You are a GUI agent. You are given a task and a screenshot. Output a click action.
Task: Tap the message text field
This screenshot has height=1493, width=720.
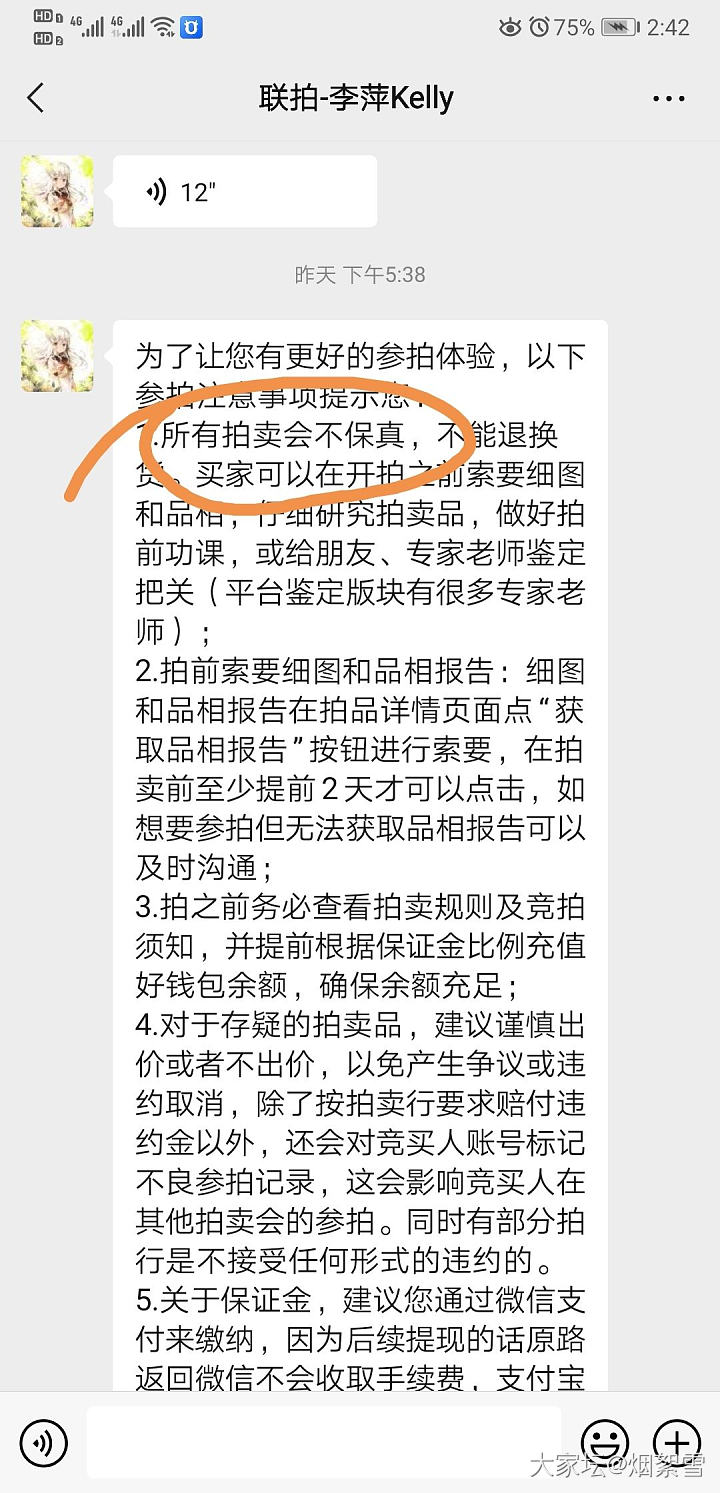323,1442
